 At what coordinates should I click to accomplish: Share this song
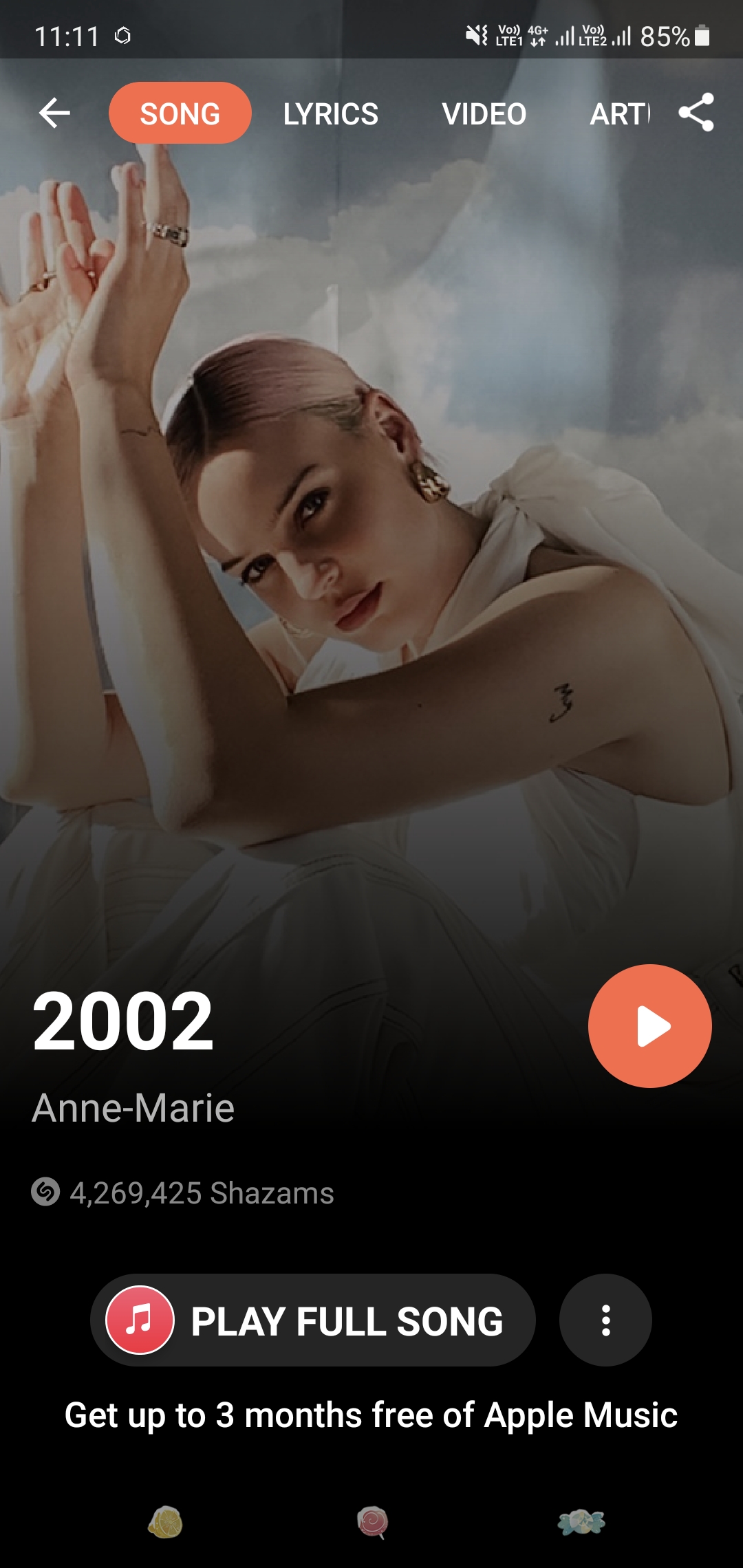pos(696,113)
